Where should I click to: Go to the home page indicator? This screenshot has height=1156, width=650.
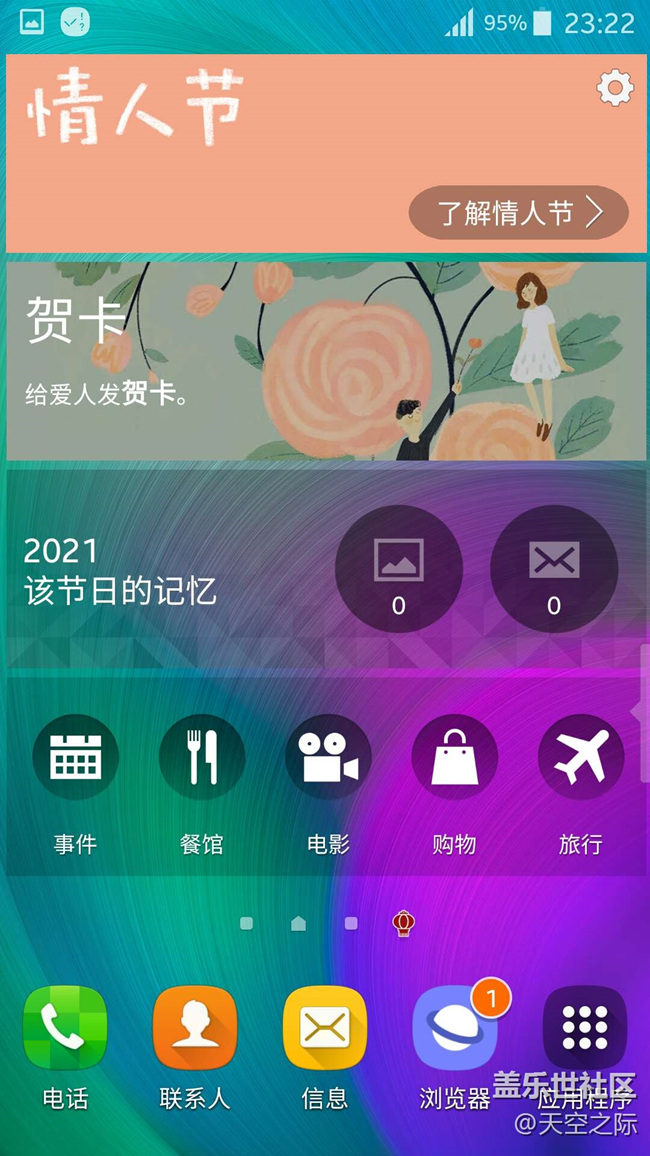pos(298,923)
